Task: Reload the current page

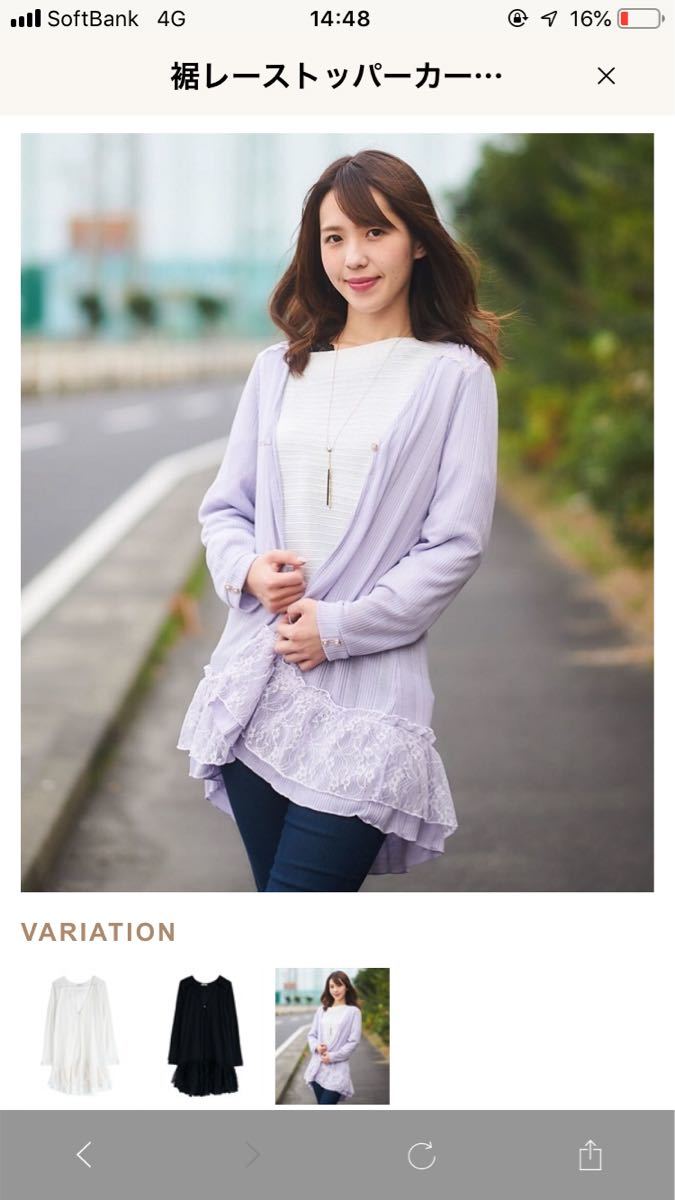Action: coord(422,1155)
